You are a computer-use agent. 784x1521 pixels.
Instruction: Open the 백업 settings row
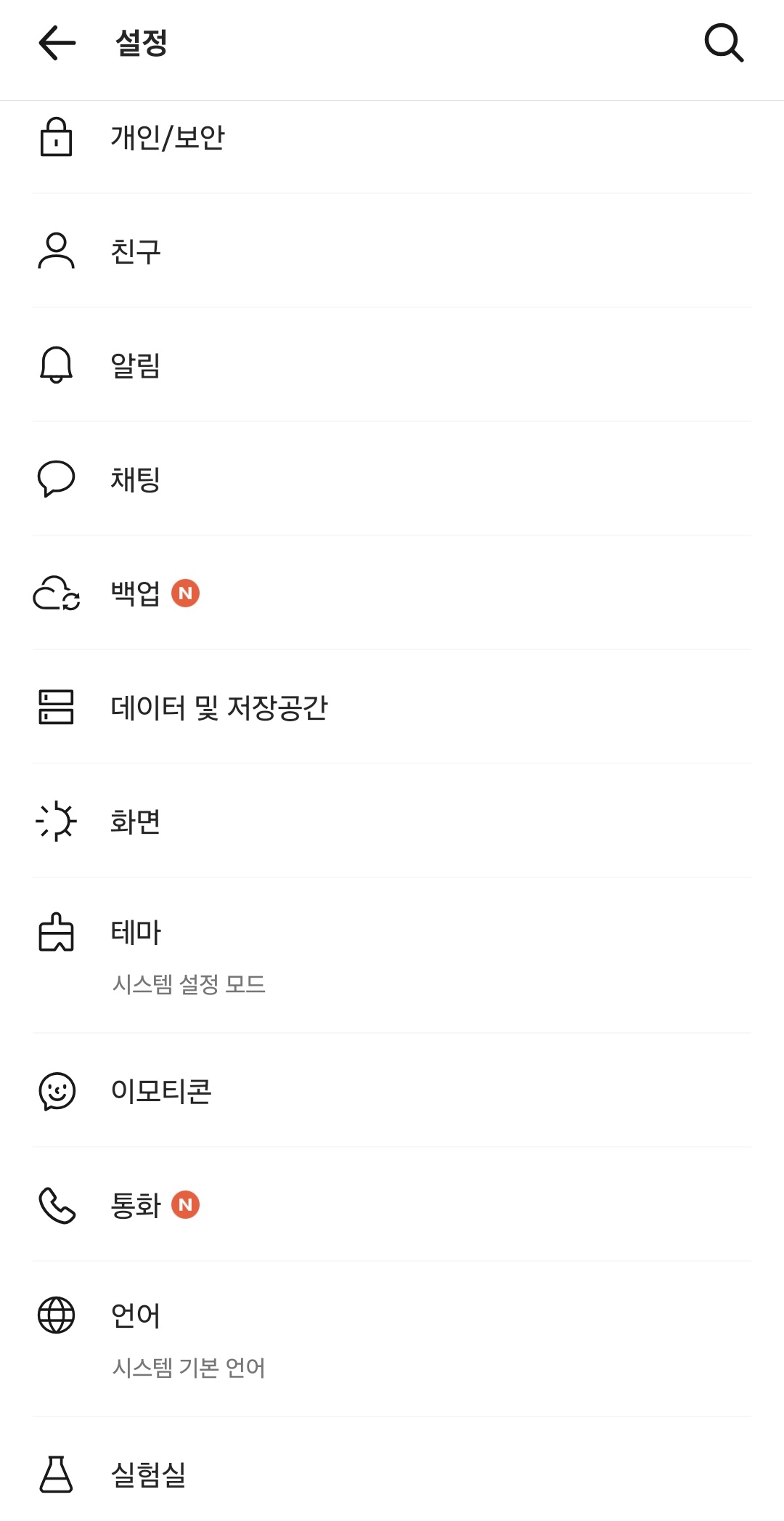coord(136,593)
